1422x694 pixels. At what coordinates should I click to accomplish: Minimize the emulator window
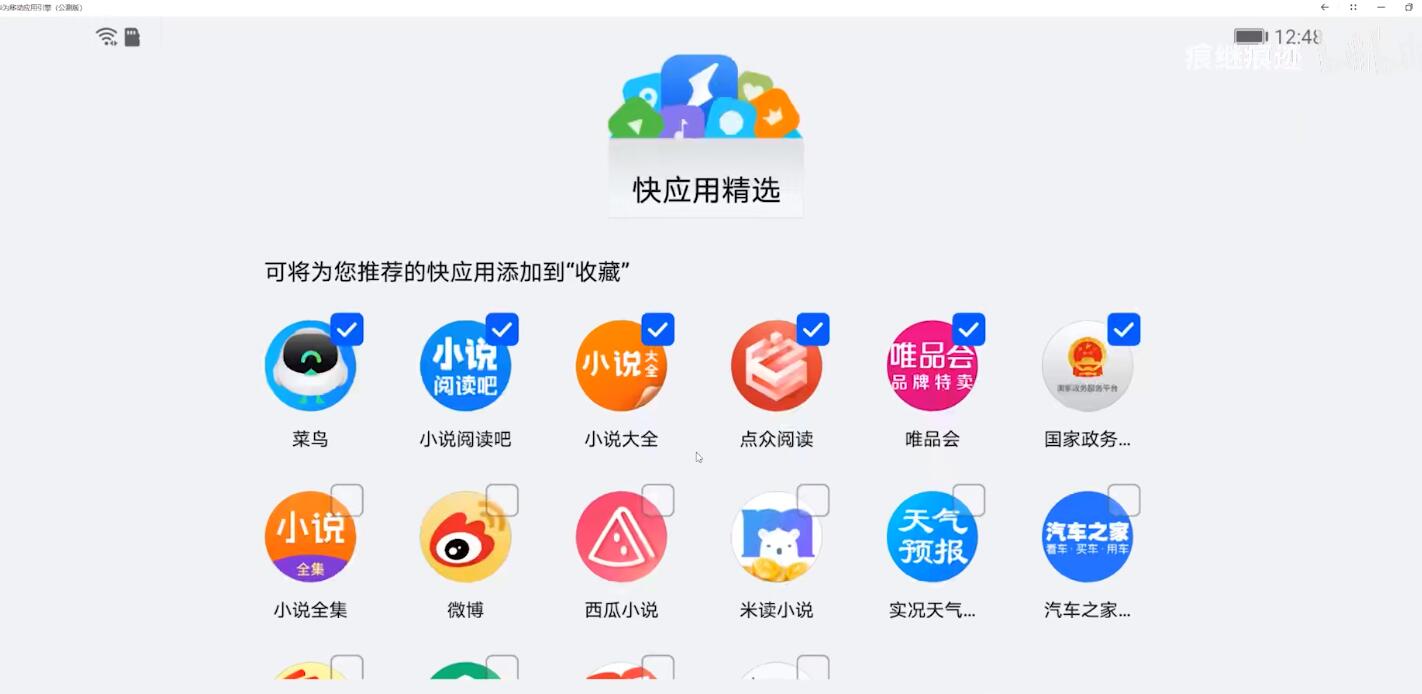[1381, 7]
